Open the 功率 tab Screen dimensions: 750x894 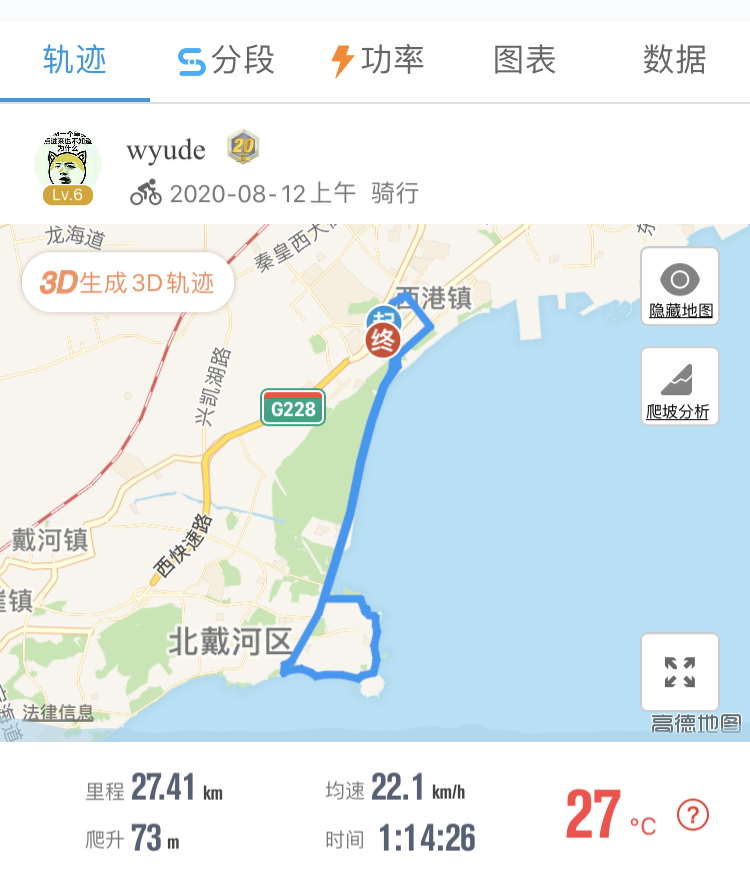377,60
